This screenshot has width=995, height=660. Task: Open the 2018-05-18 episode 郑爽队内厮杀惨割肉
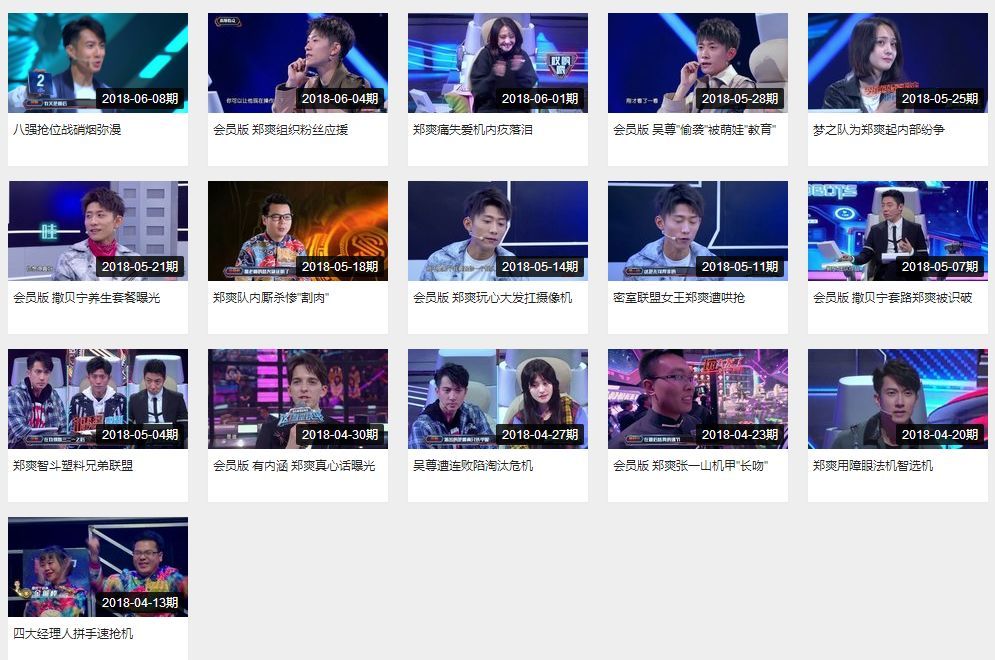(298, 231)
